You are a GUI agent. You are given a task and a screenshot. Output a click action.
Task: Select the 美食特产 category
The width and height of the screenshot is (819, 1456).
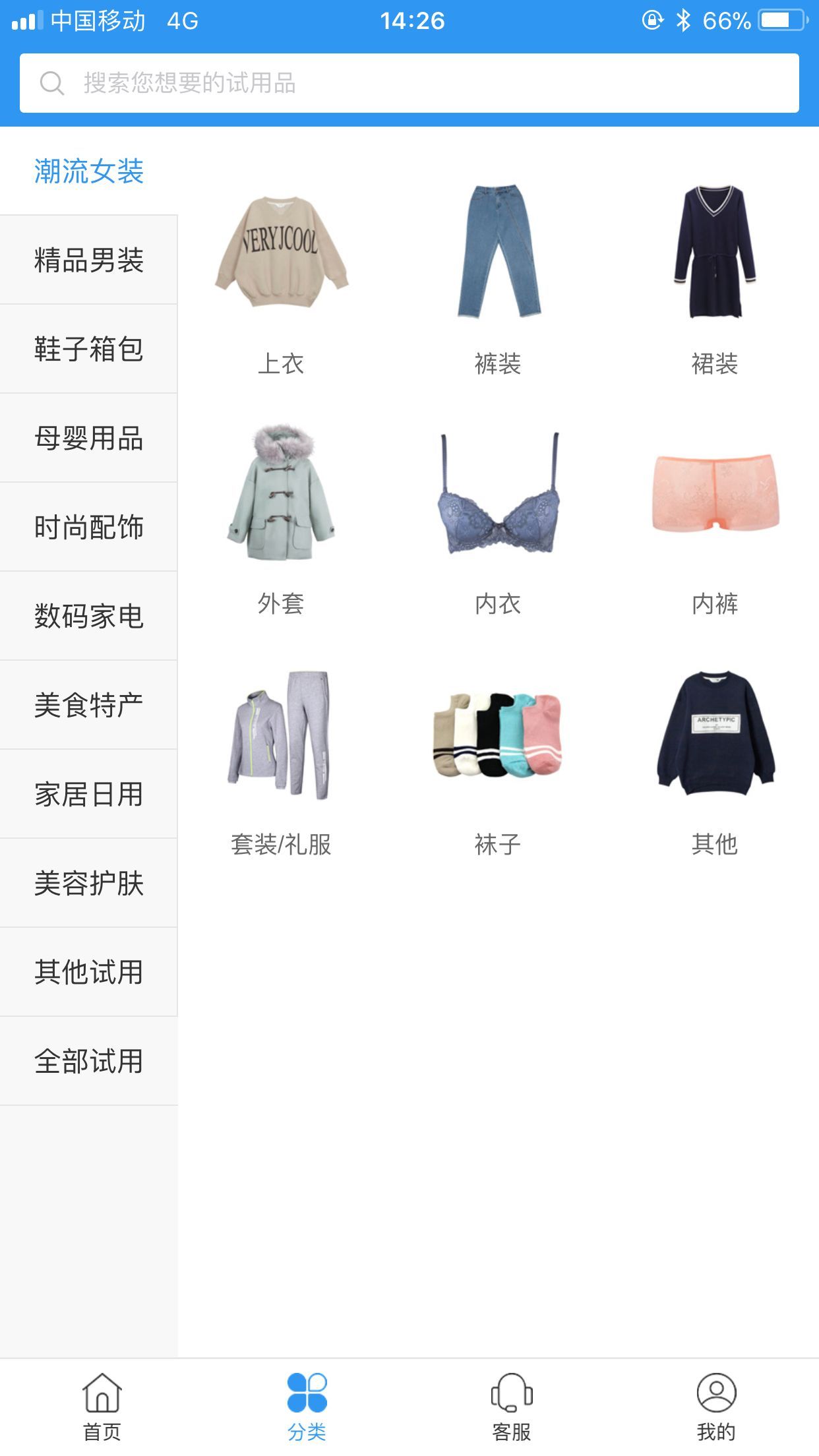pyautogui.click(x=88, y=705)
